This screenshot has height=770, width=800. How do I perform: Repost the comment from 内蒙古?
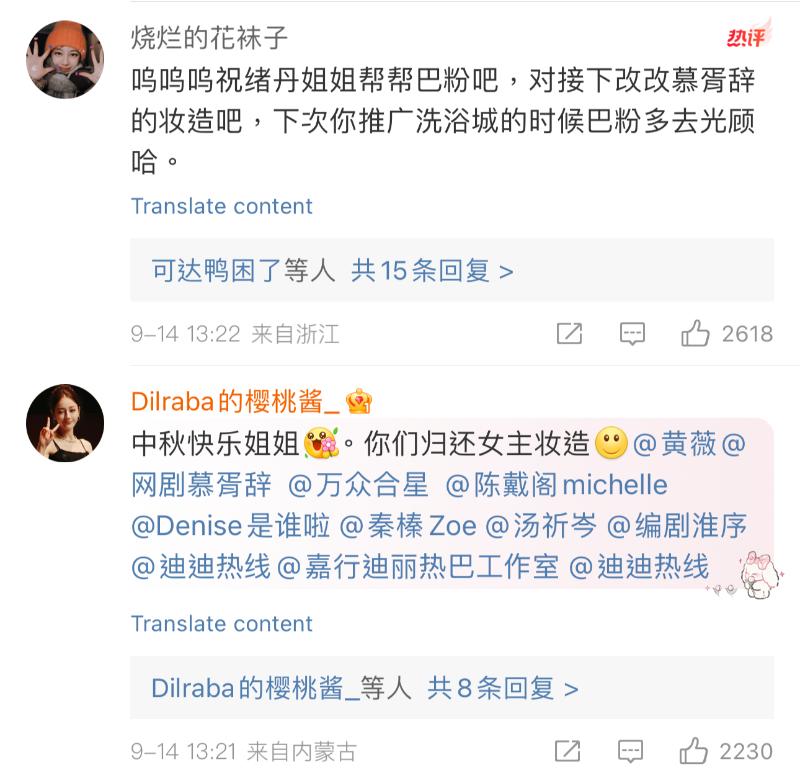point(569,751)
